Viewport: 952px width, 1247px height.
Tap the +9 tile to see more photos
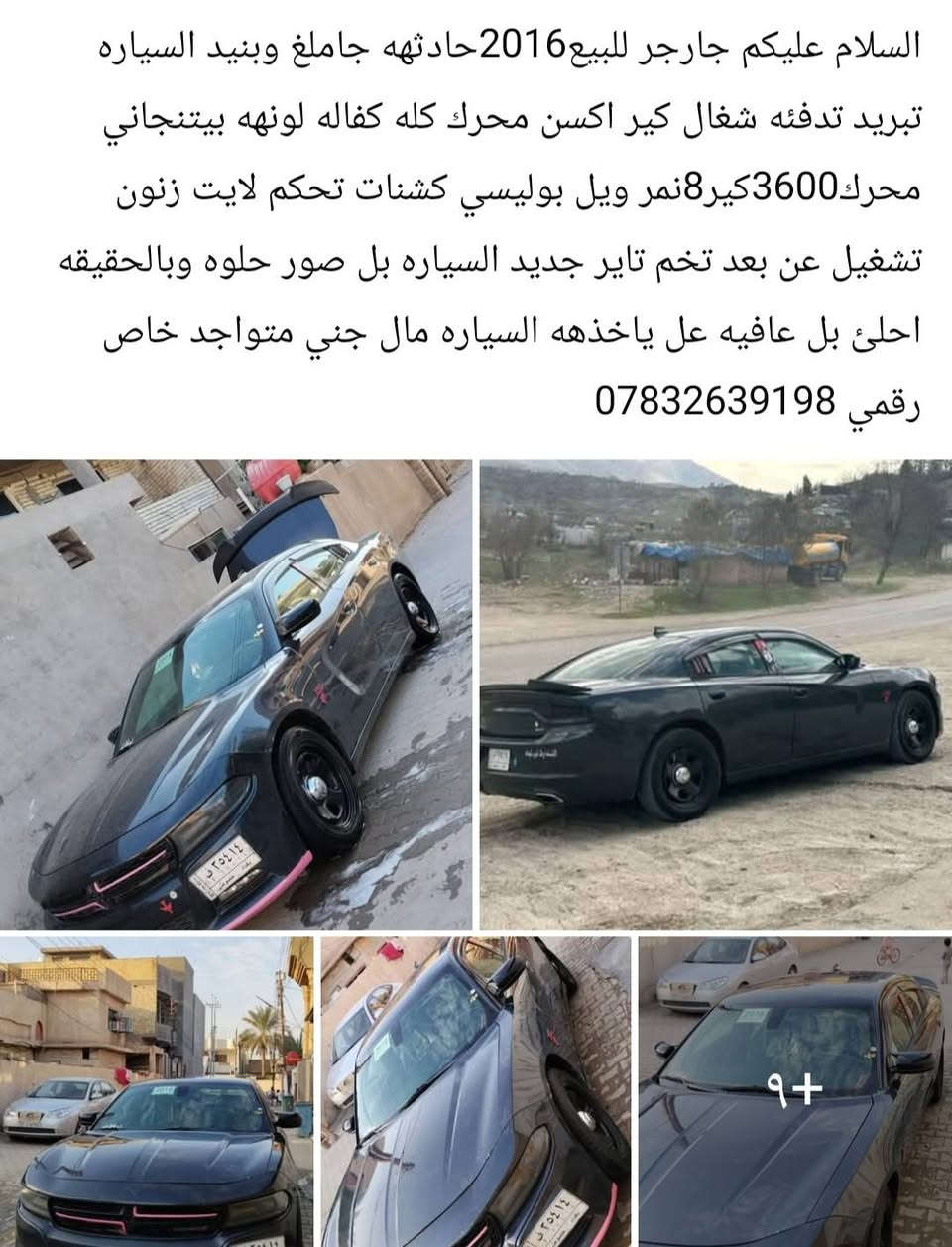[x=795, y=1091]
